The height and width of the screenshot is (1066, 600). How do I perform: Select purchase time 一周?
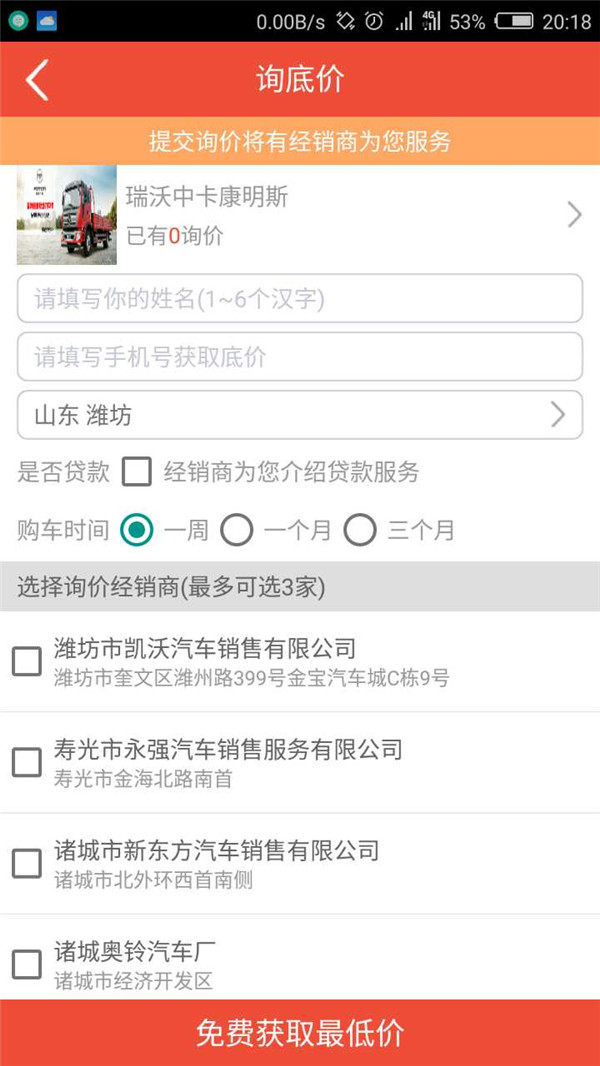[x=137, y=530]
